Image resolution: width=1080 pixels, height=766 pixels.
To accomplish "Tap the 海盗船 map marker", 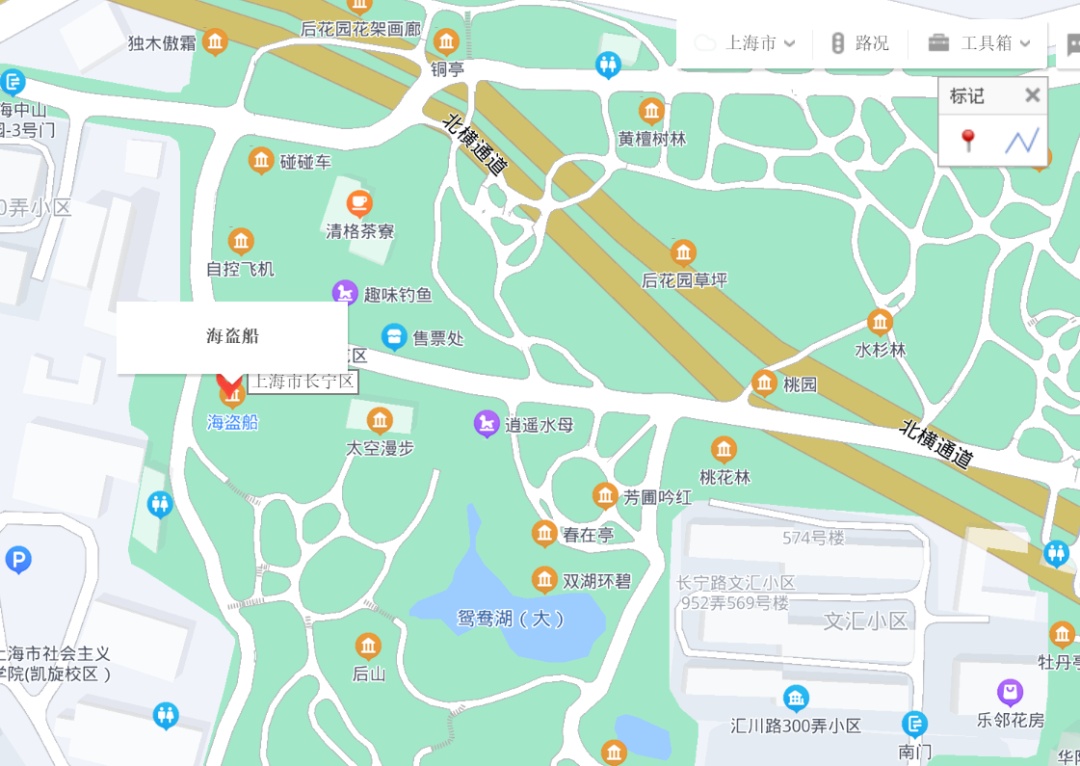I will point(232,395).
